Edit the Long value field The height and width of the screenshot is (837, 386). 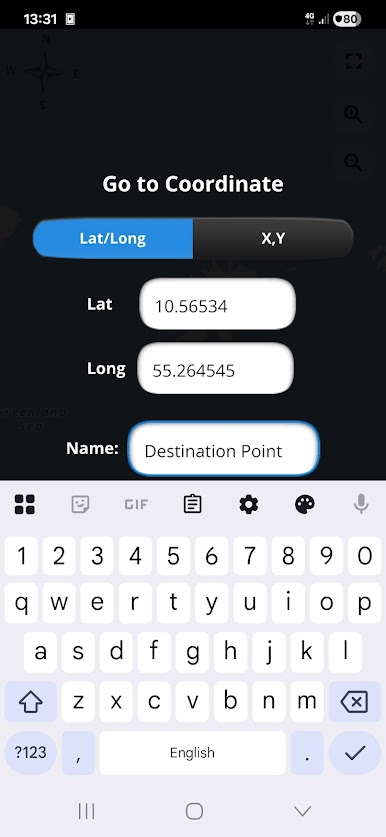[216, 369]
